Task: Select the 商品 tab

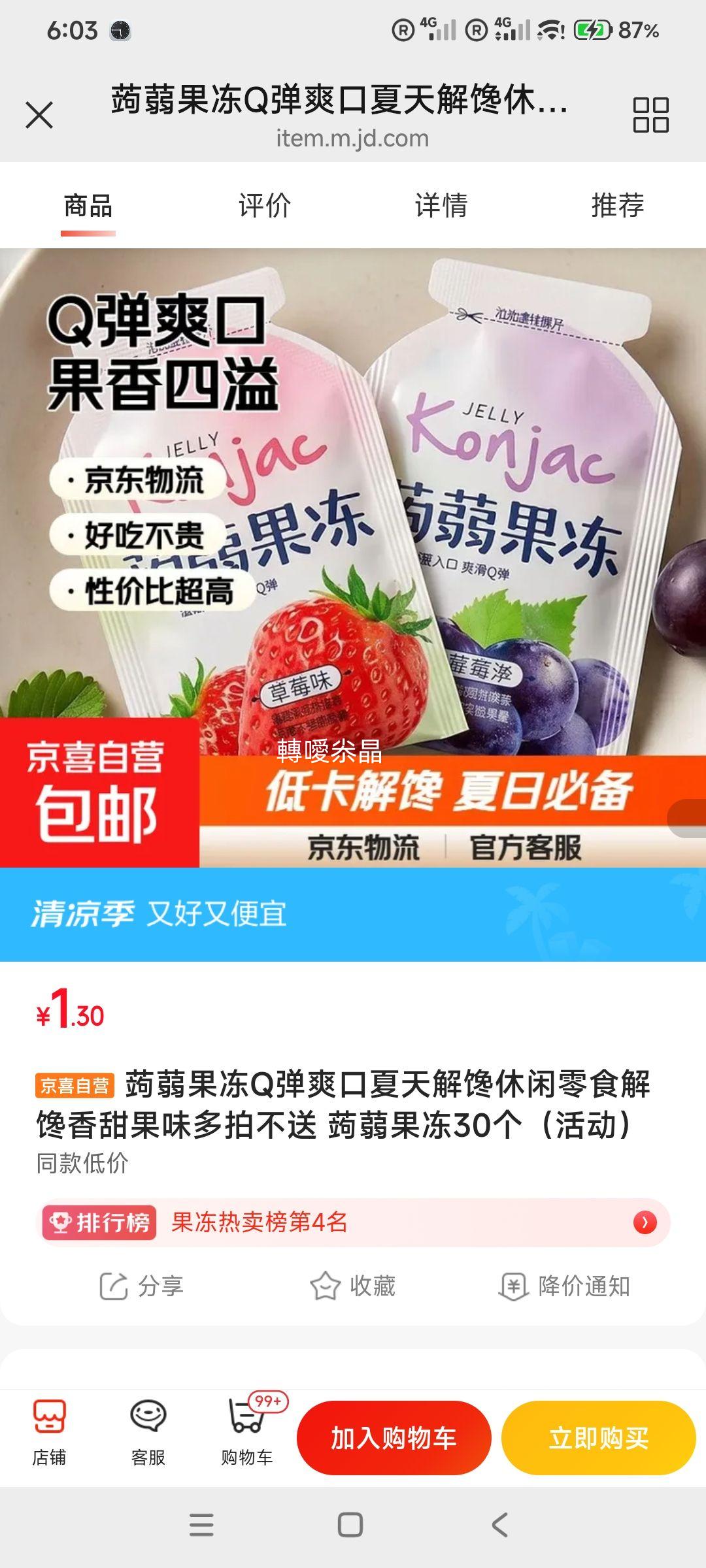Action: [x=88, y=206]
